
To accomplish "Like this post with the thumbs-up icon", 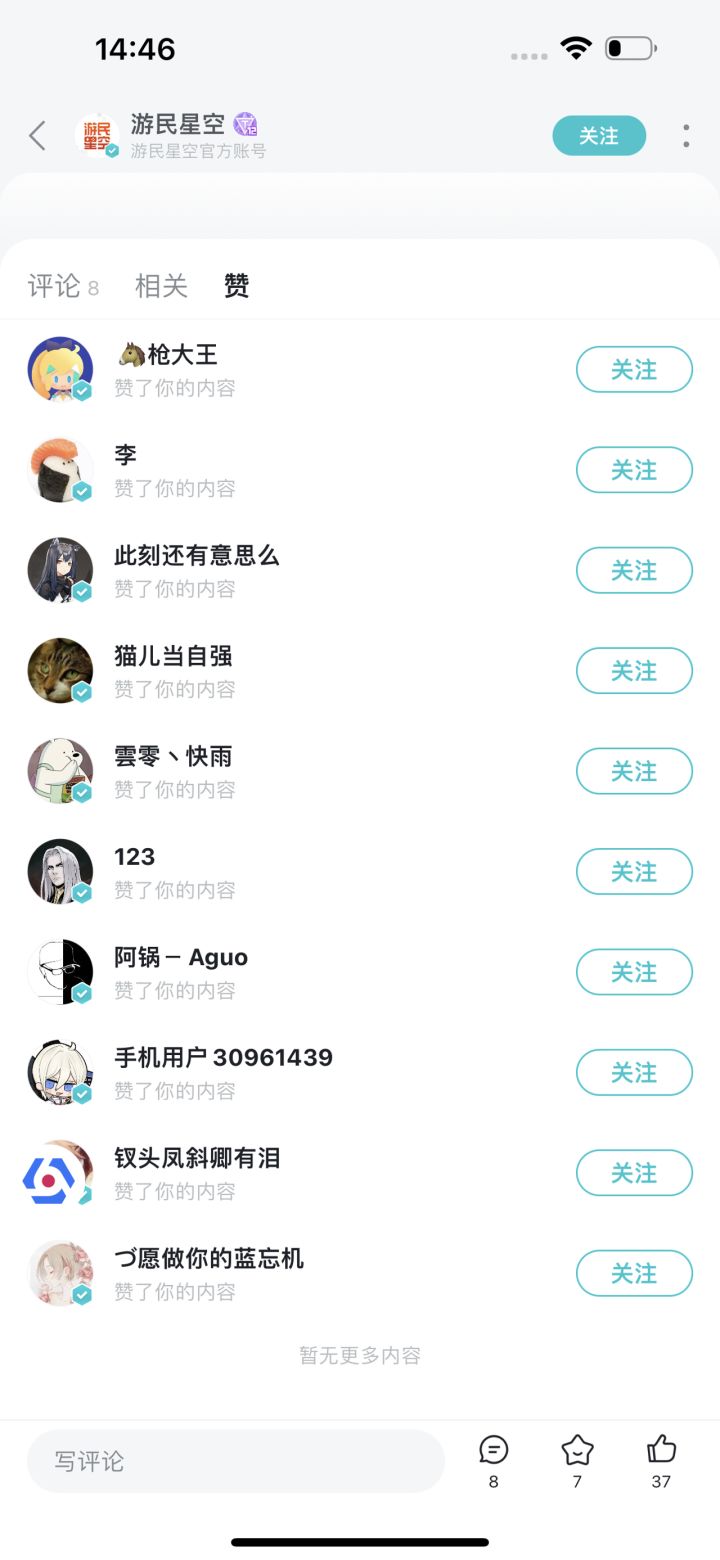I will coord(661,1451).
